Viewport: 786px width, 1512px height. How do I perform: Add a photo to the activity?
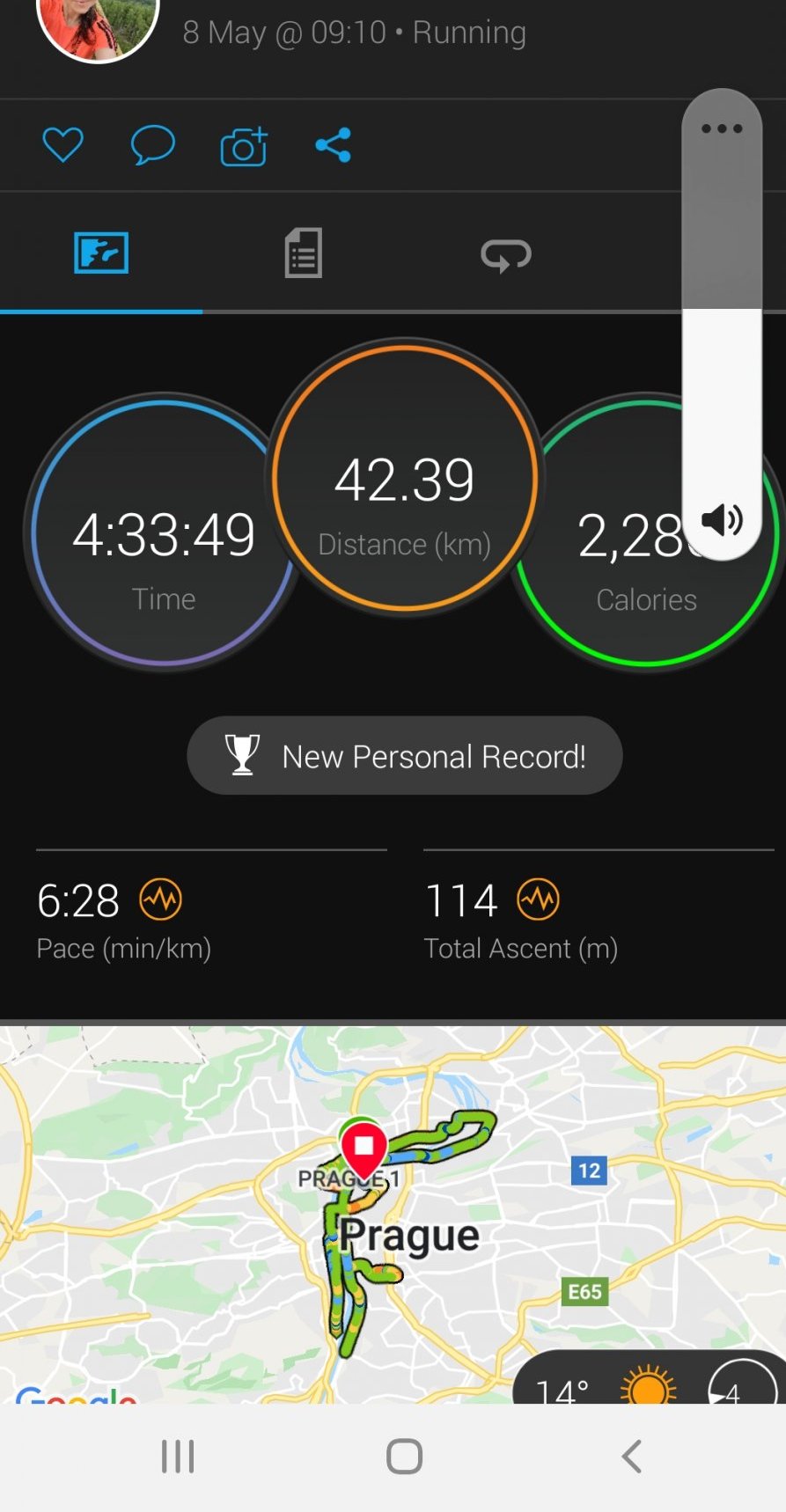tap(244, 147)
